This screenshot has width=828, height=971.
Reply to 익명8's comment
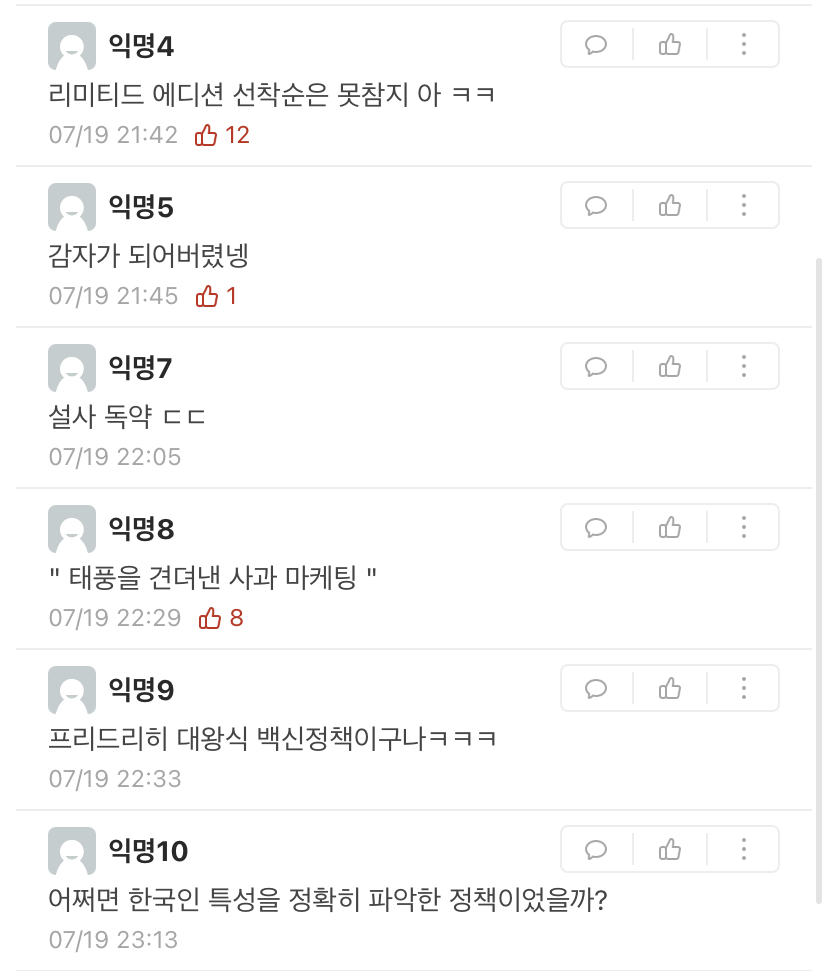point(597,528)
